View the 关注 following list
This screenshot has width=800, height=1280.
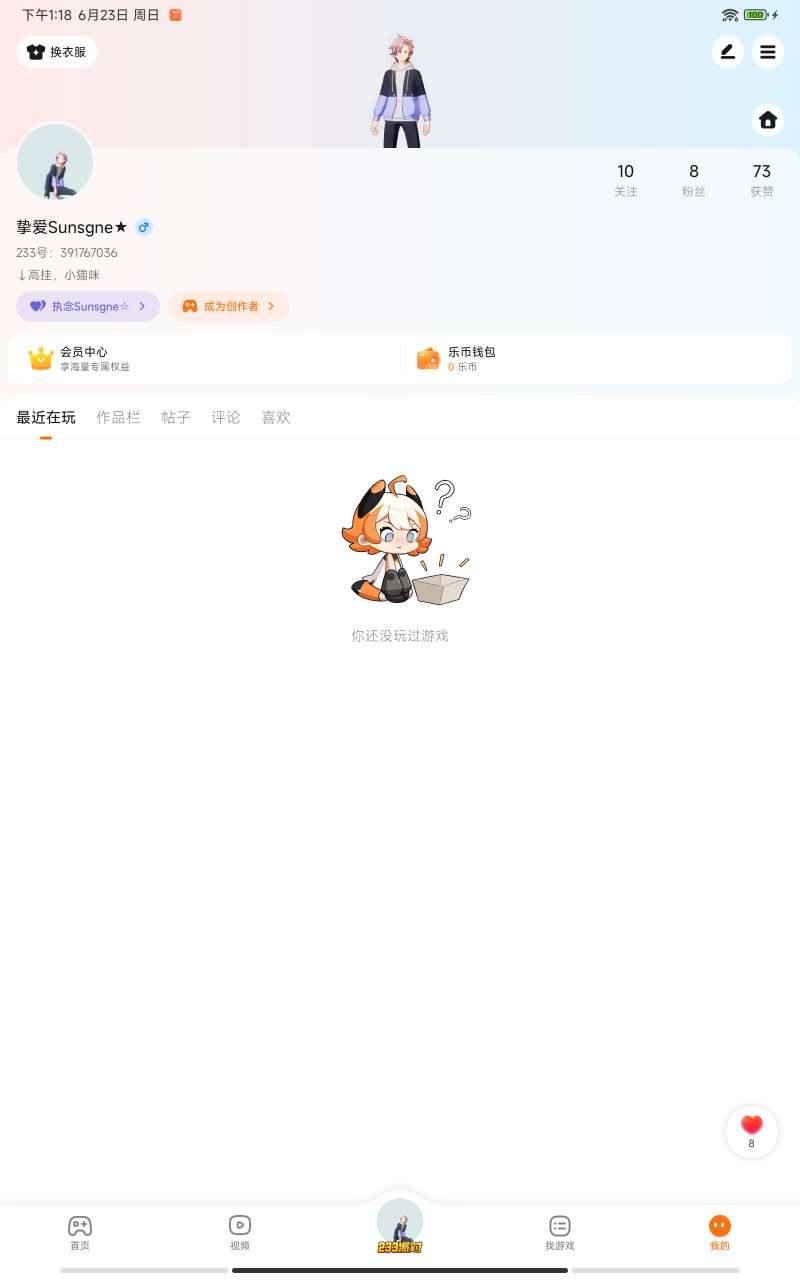pos(626,180)
